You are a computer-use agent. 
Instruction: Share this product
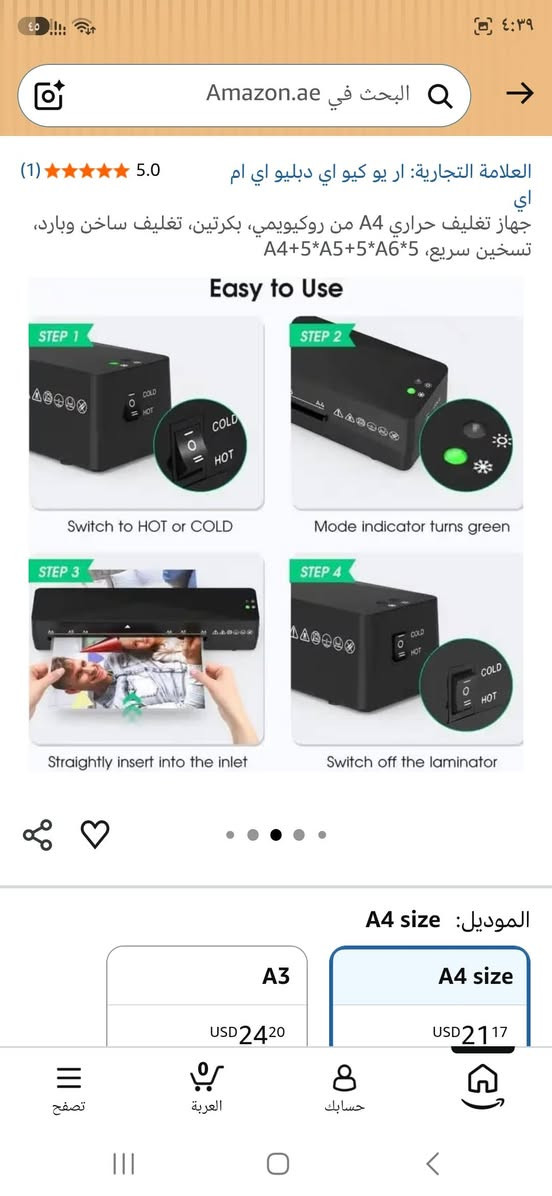[38, 835]
